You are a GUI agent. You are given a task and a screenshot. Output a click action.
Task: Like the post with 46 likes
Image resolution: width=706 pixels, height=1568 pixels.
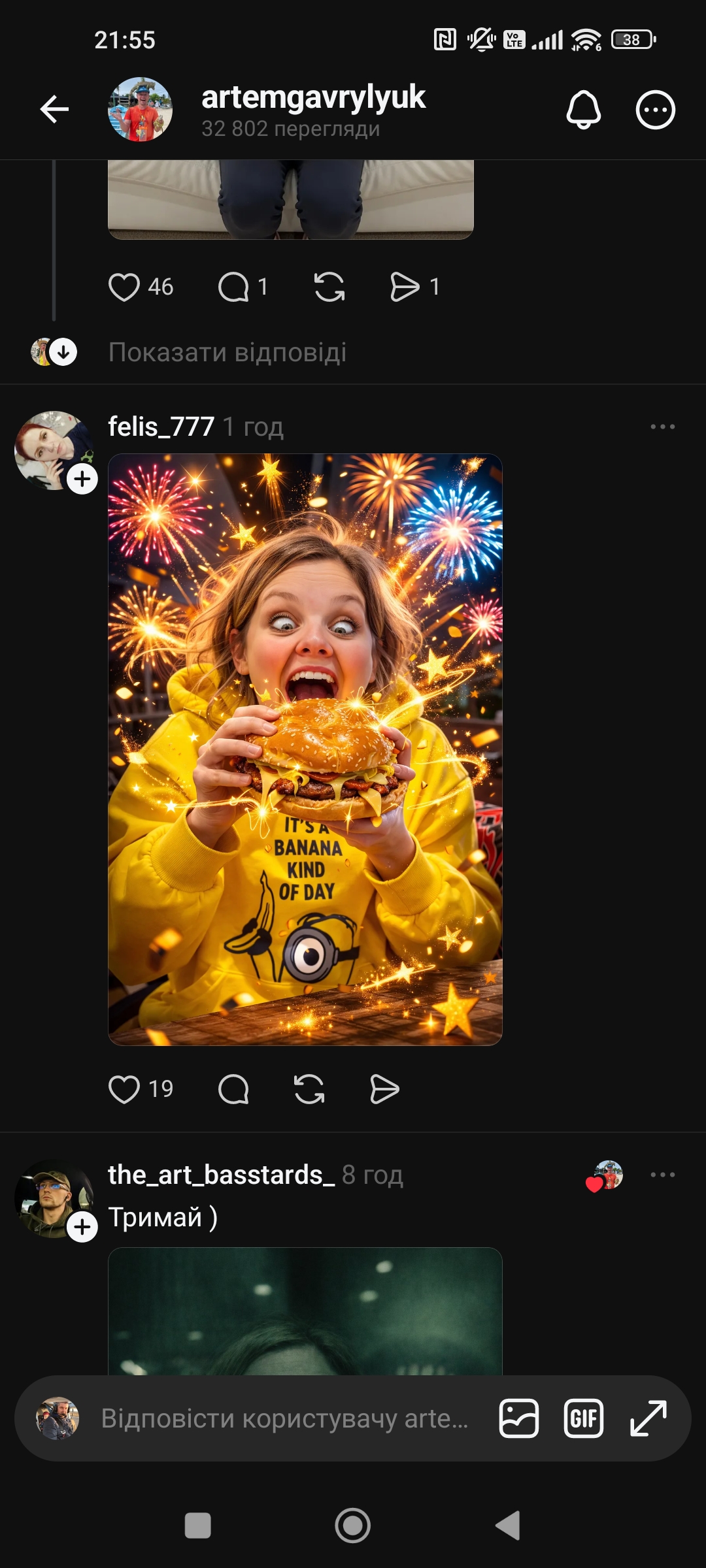point(124,287)
